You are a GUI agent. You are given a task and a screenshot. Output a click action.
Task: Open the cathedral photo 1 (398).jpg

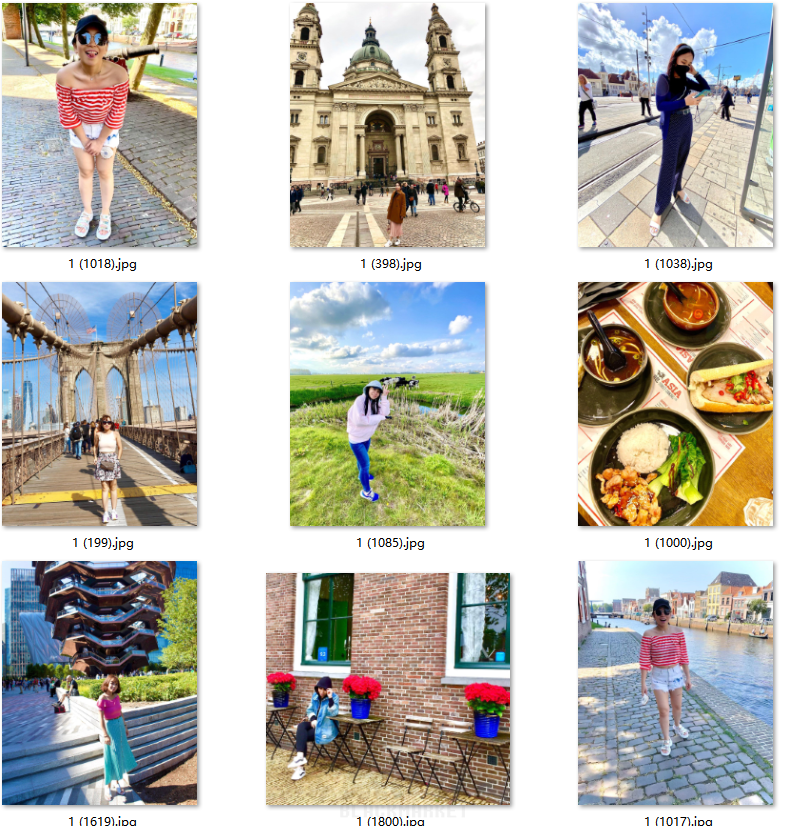[x=387, y=125]
